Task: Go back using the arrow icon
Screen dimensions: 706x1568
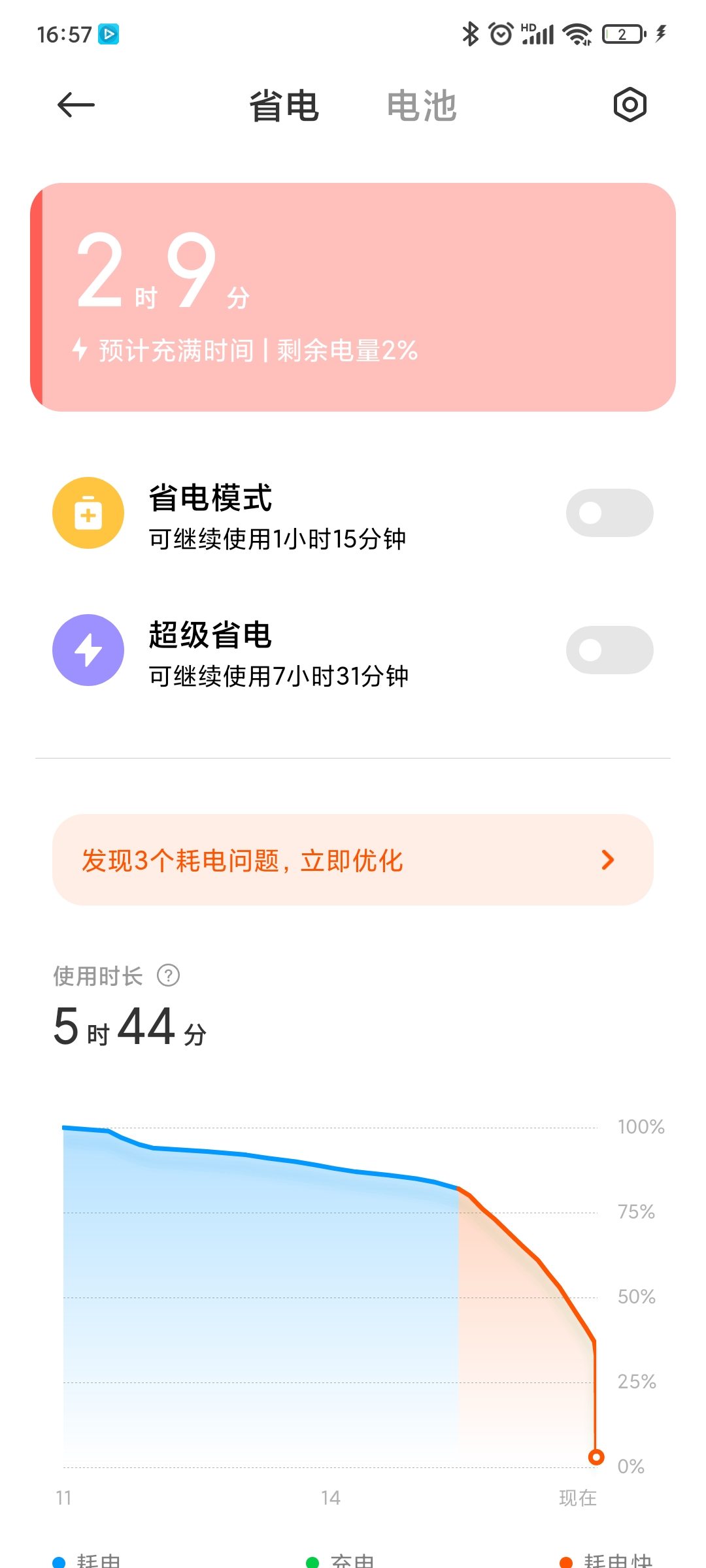Action: (x=76, y=105)
